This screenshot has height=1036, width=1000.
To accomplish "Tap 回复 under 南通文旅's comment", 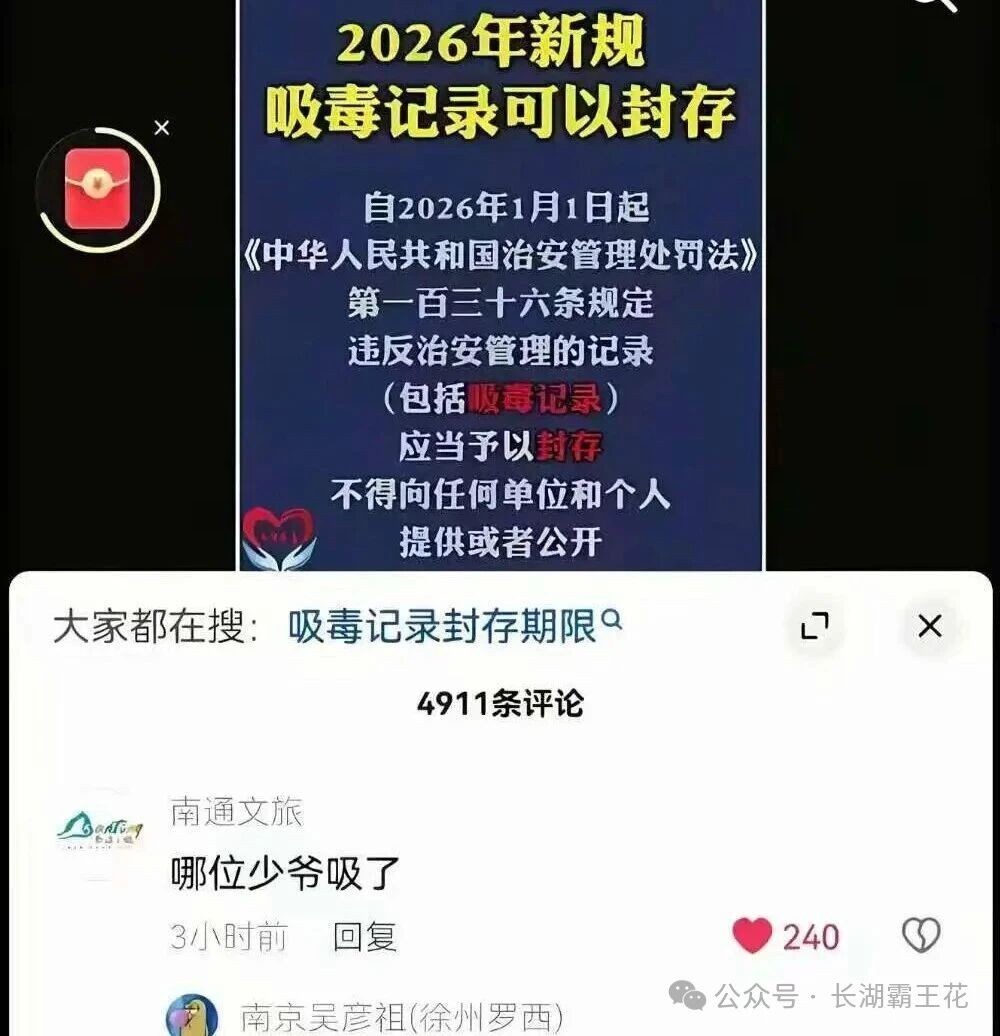I will click(364, 937).
